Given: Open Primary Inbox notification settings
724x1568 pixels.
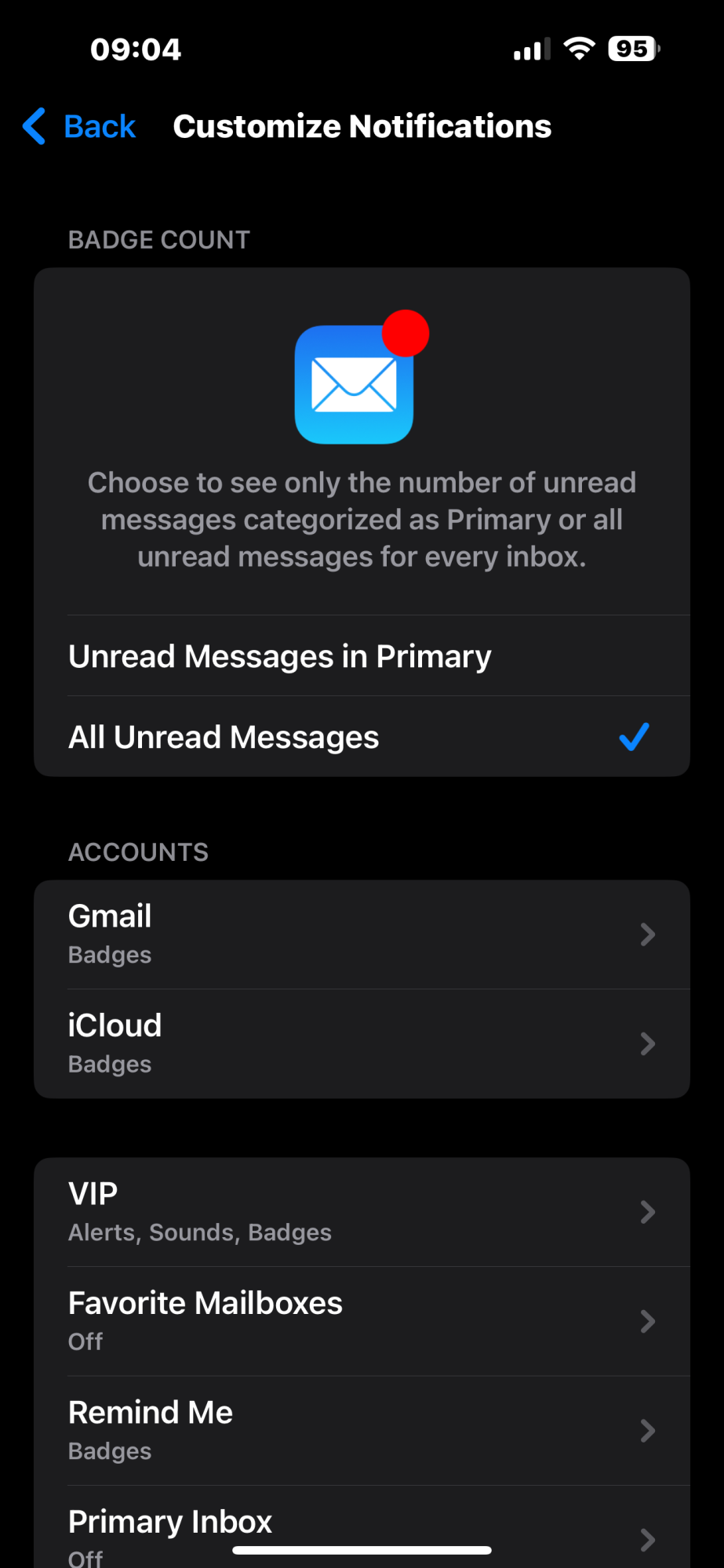Looking at the screenshot, I should pos(362,1527).
